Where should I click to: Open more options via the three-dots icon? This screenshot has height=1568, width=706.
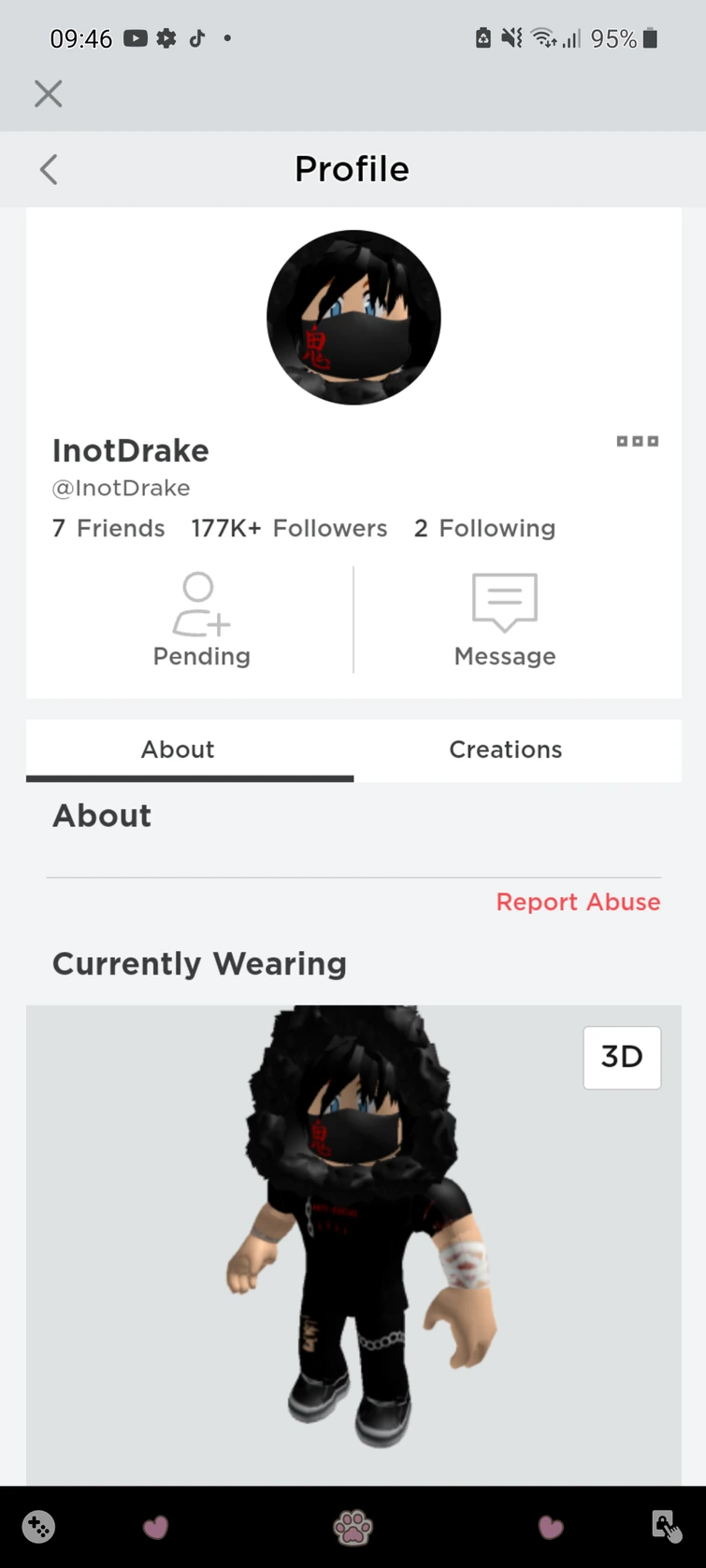tap(637, 441)
